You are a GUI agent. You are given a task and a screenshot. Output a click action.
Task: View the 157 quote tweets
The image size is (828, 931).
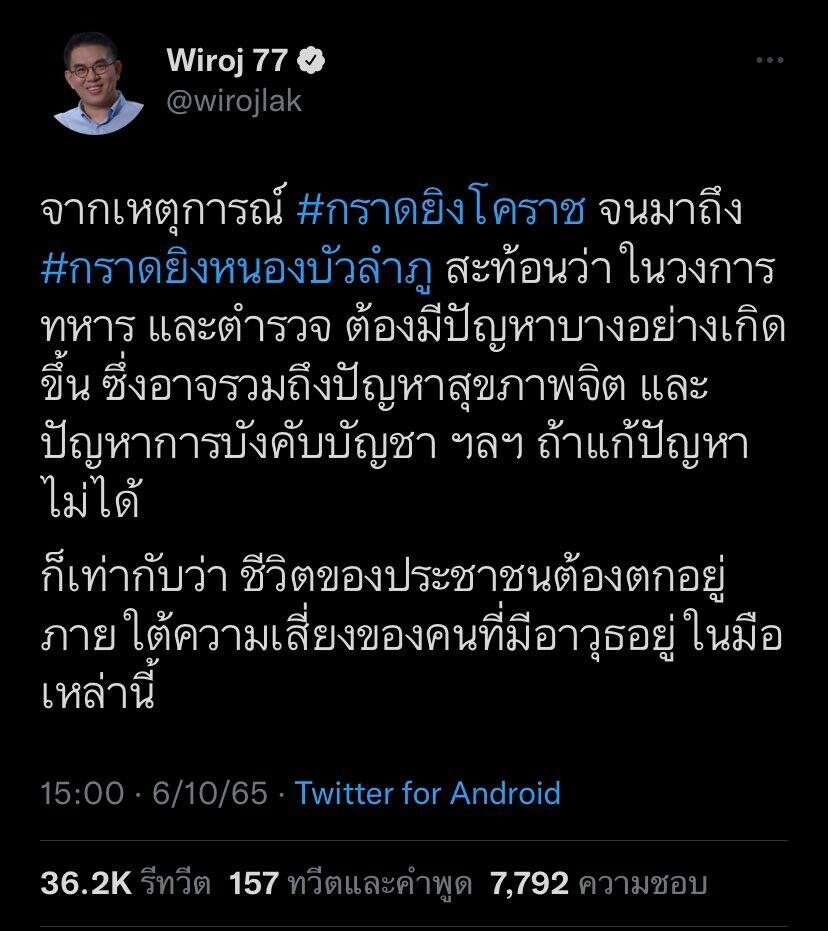click(352, 883)
